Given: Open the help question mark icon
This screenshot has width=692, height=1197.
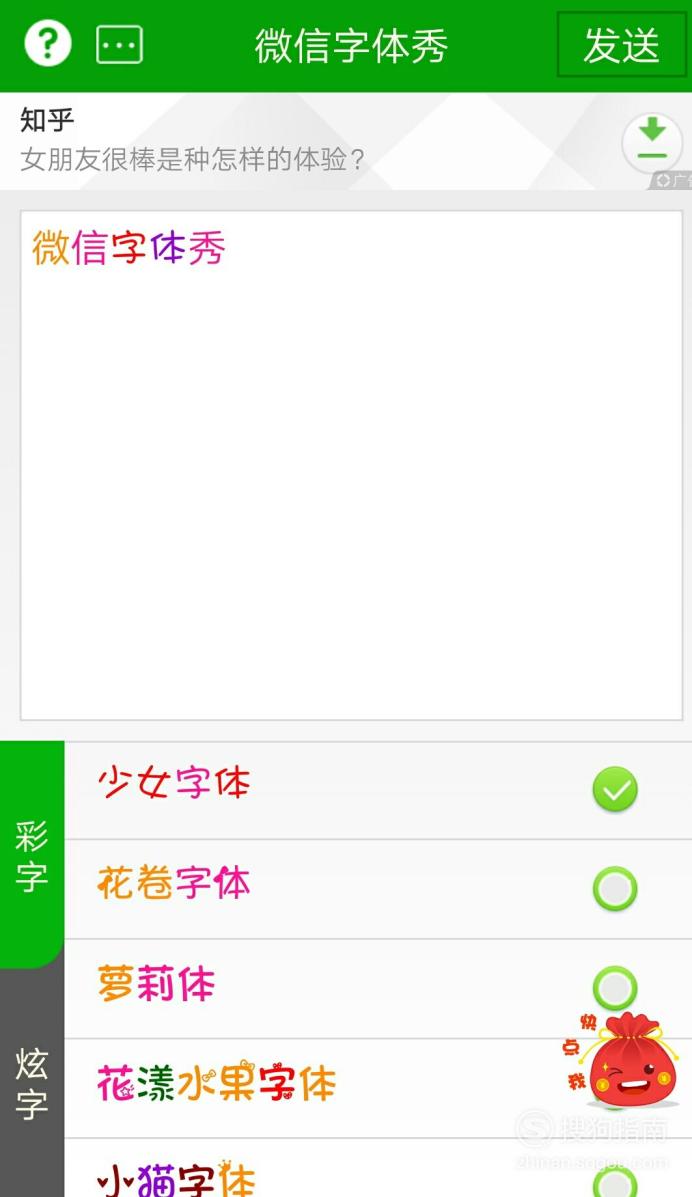Looking at the screenshot, I should coord(48,44).
